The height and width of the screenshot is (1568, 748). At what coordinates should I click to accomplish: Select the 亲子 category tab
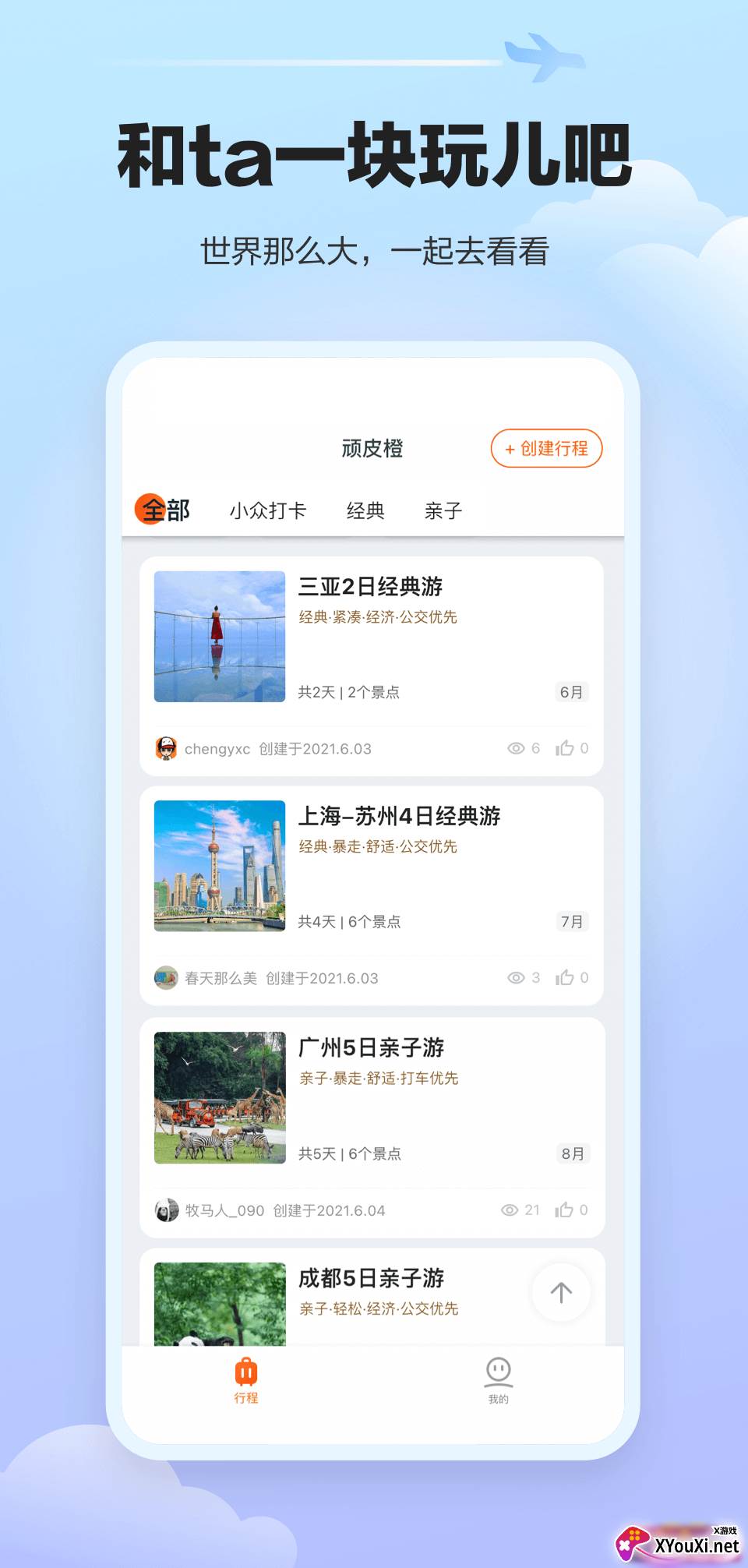pyautogui.click(x=443, y=510)
